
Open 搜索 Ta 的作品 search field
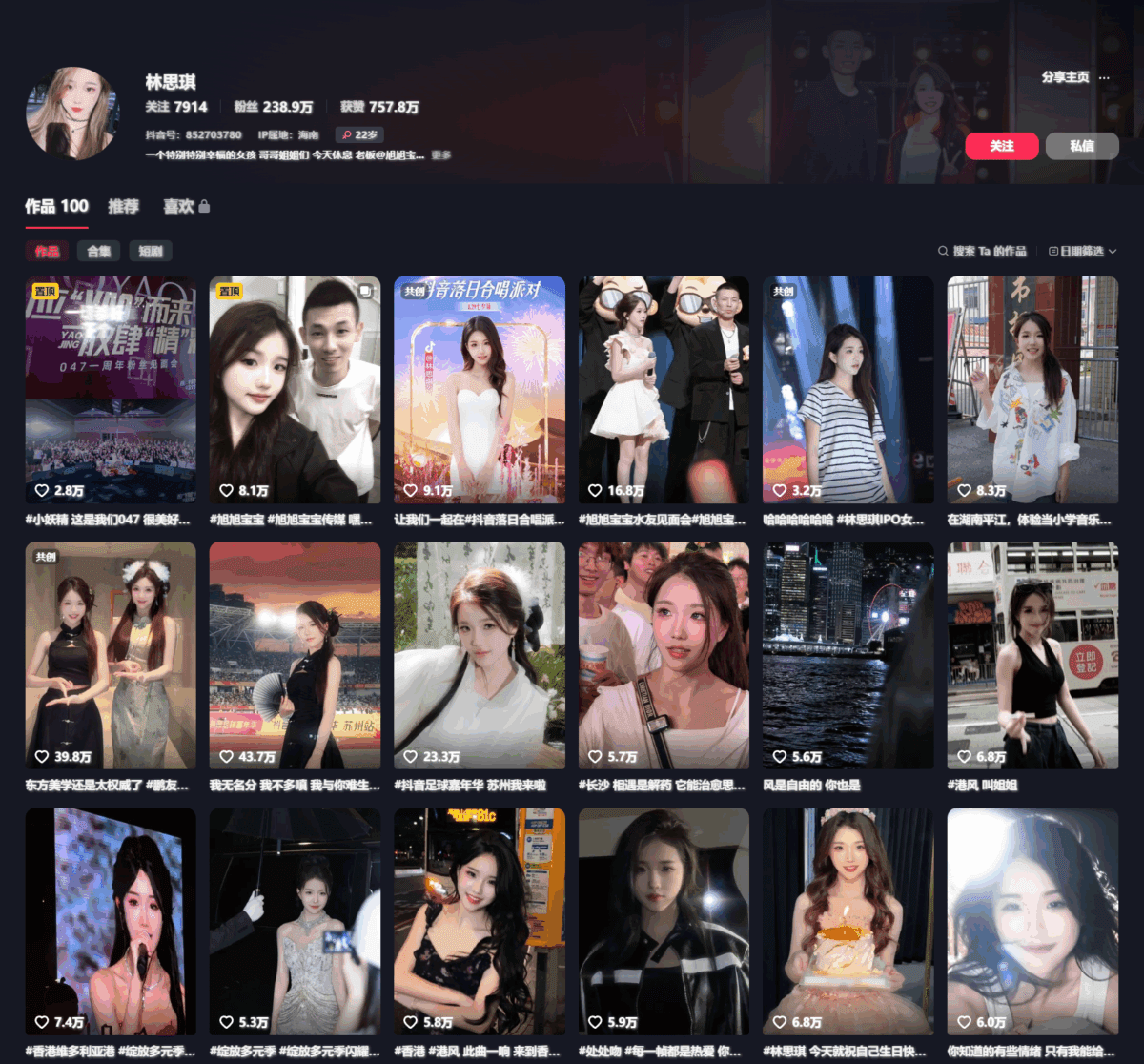pyautogui.click(x=982, y=252)
